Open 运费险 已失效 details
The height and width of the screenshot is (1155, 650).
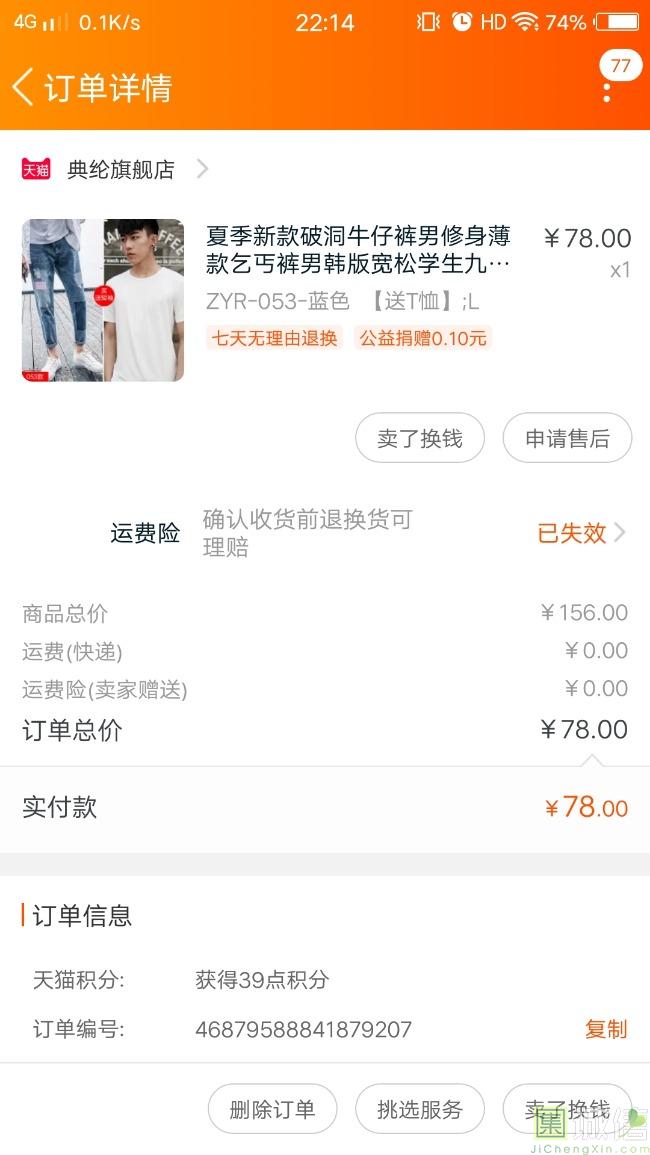580,533
